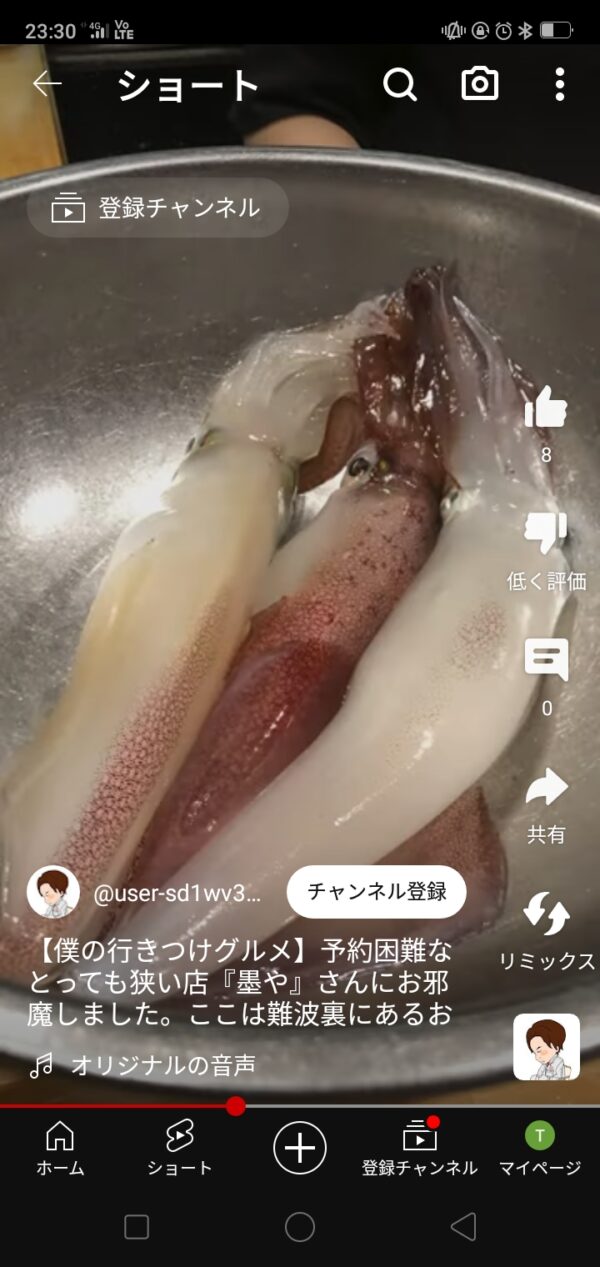600x1267 pixels.
Task: Share this Short (共有)
Action: [546, 788]
